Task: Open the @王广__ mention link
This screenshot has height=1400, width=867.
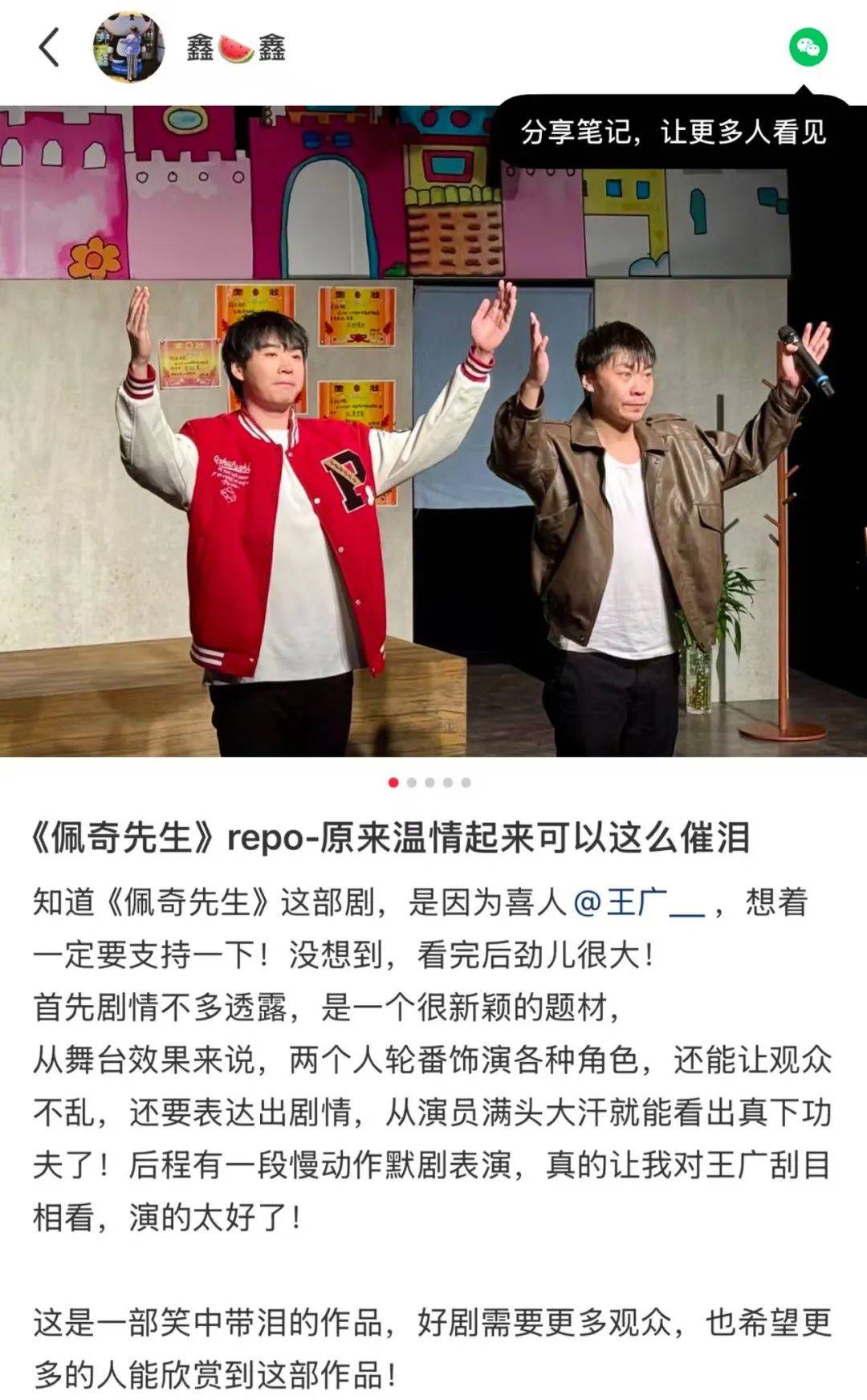Action: [x=640, y=902]
